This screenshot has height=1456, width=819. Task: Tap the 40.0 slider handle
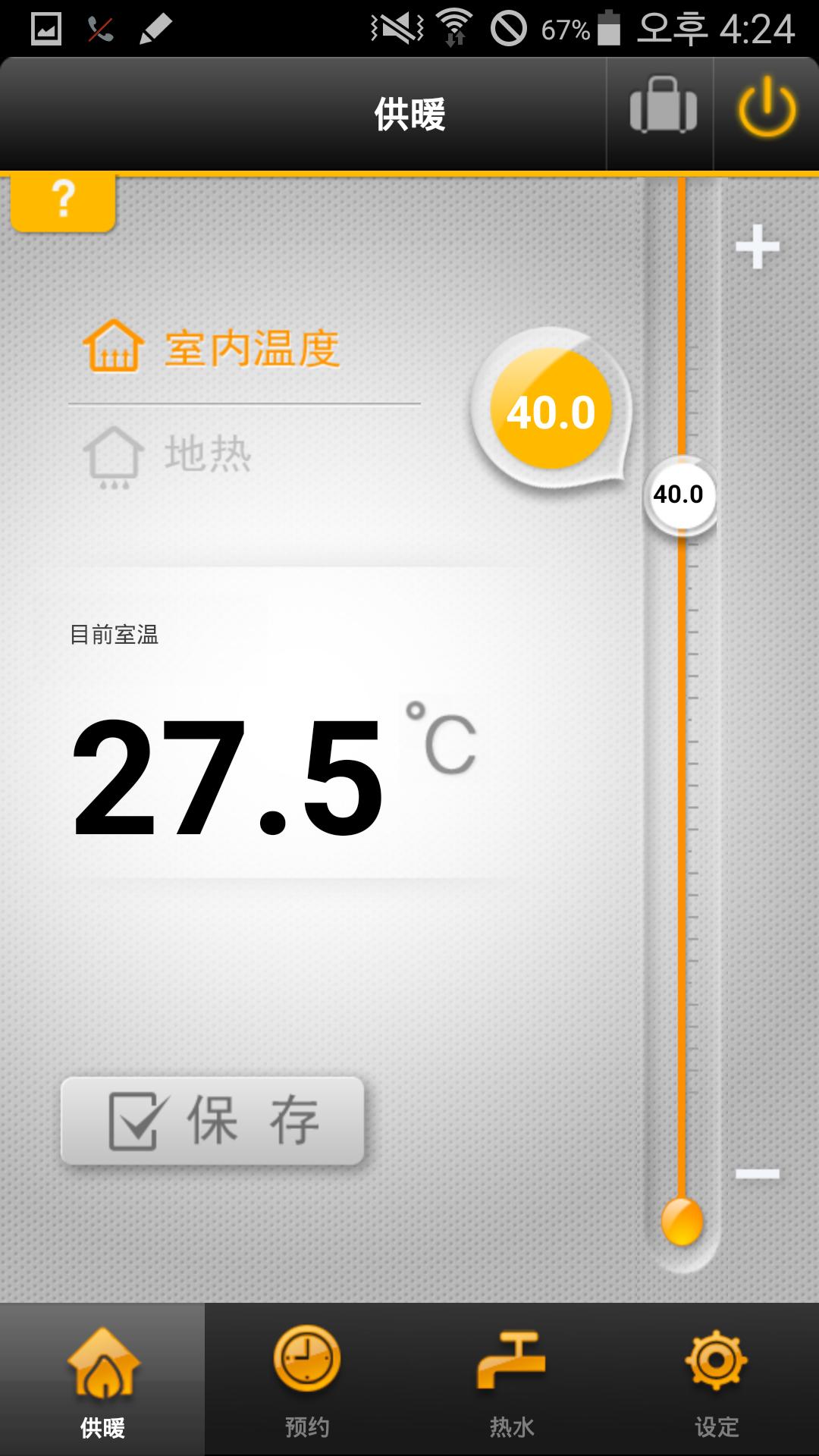[x=679, y=494]
